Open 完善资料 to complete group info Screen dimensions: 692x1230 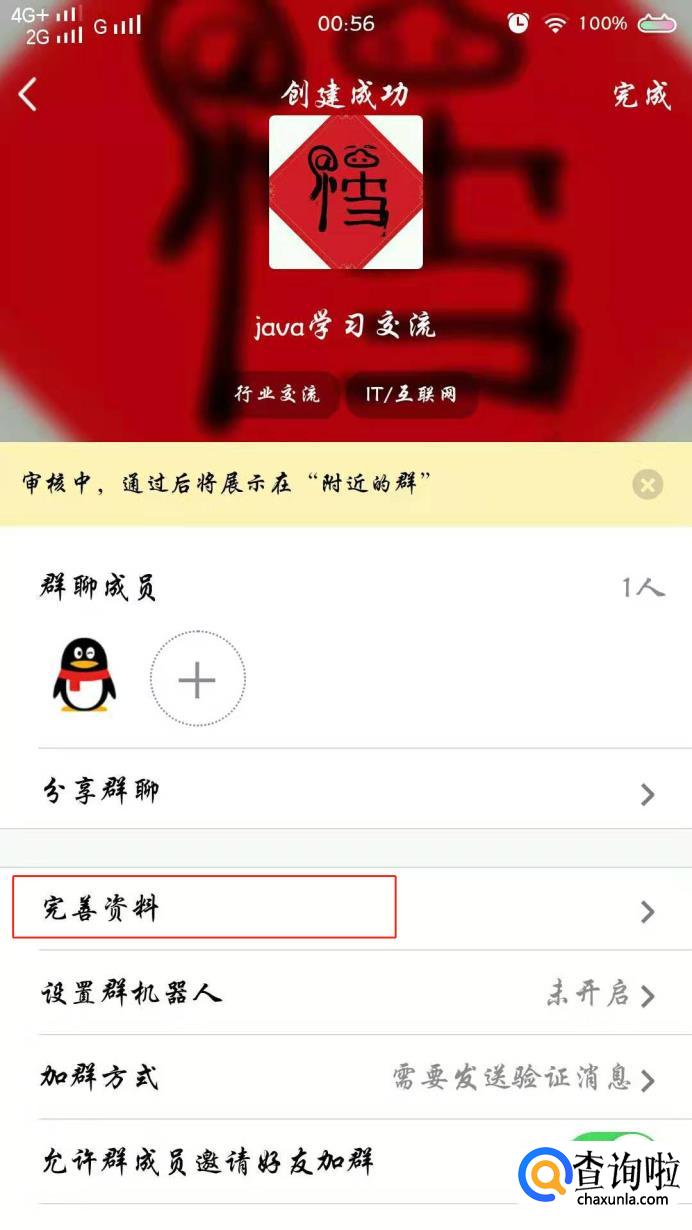tap(346, 909)
